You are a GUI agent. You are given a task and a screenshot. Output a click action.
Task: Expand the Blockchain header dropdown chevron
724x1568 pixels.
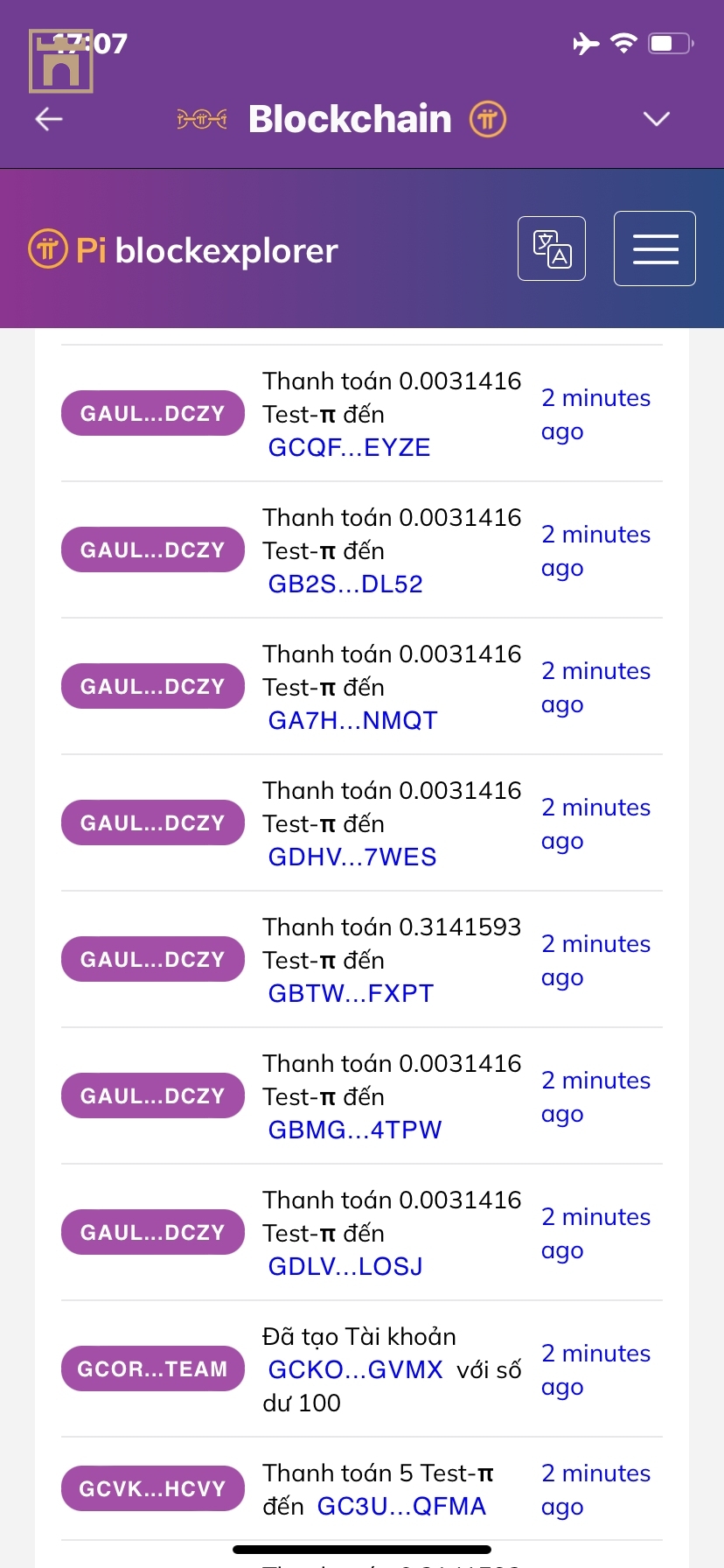pos(656,119)
